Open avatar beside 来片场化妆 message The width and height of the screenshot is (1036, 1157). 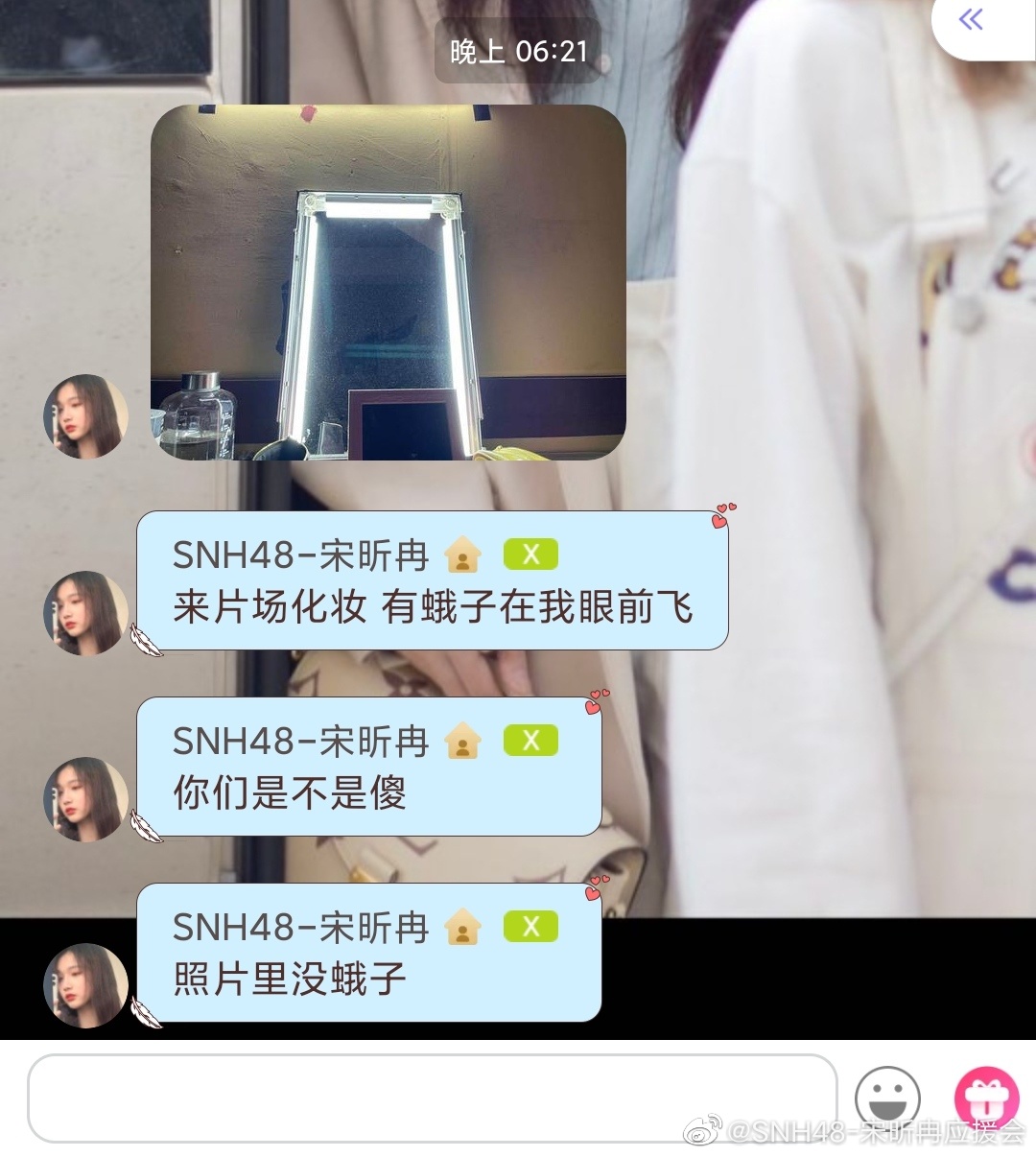(x=86, y=613)
